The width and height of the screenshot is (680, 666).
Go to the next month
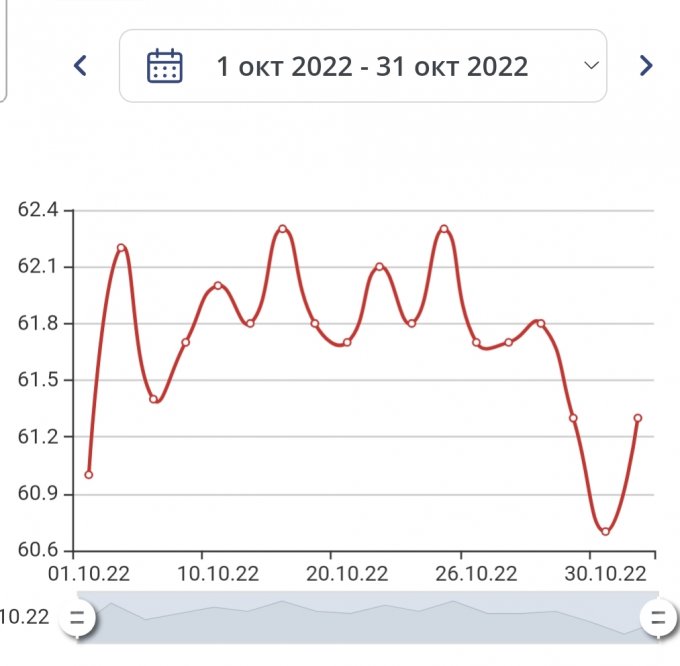coord(646,66)
